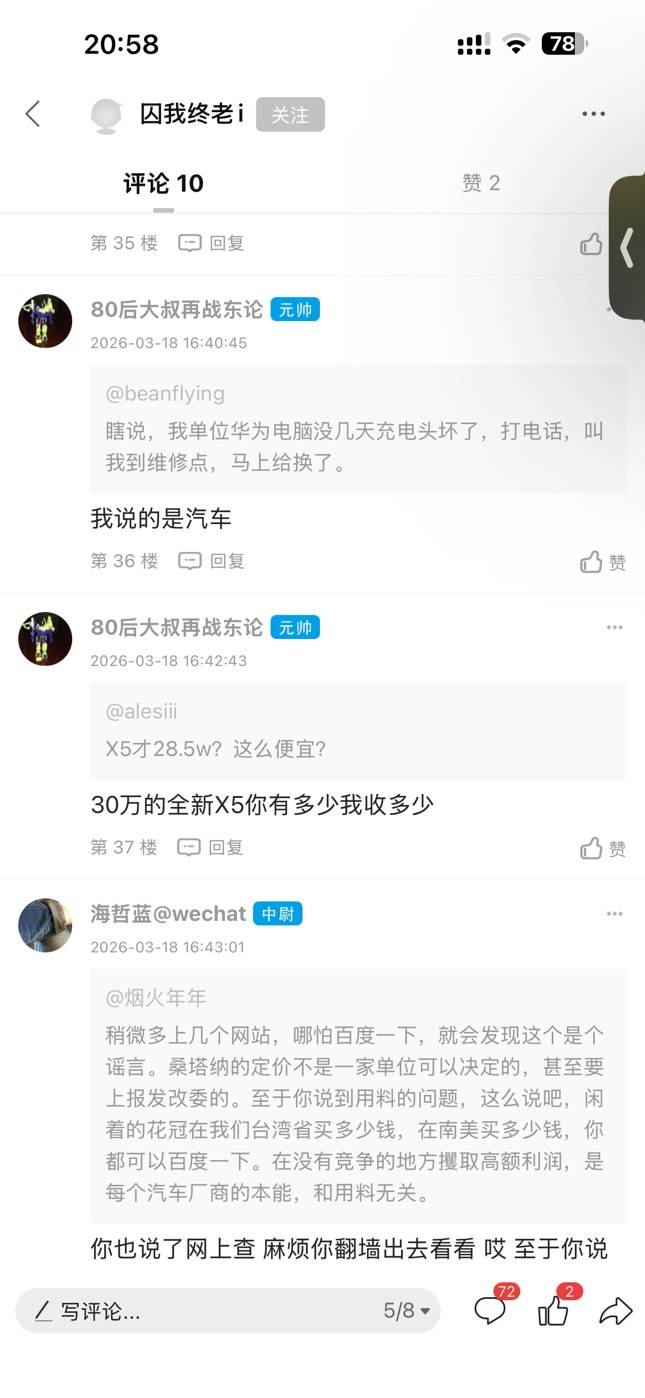Open the top-right overflow menu
This screenshot has width=645, height=1398.
tap(593, 114)
